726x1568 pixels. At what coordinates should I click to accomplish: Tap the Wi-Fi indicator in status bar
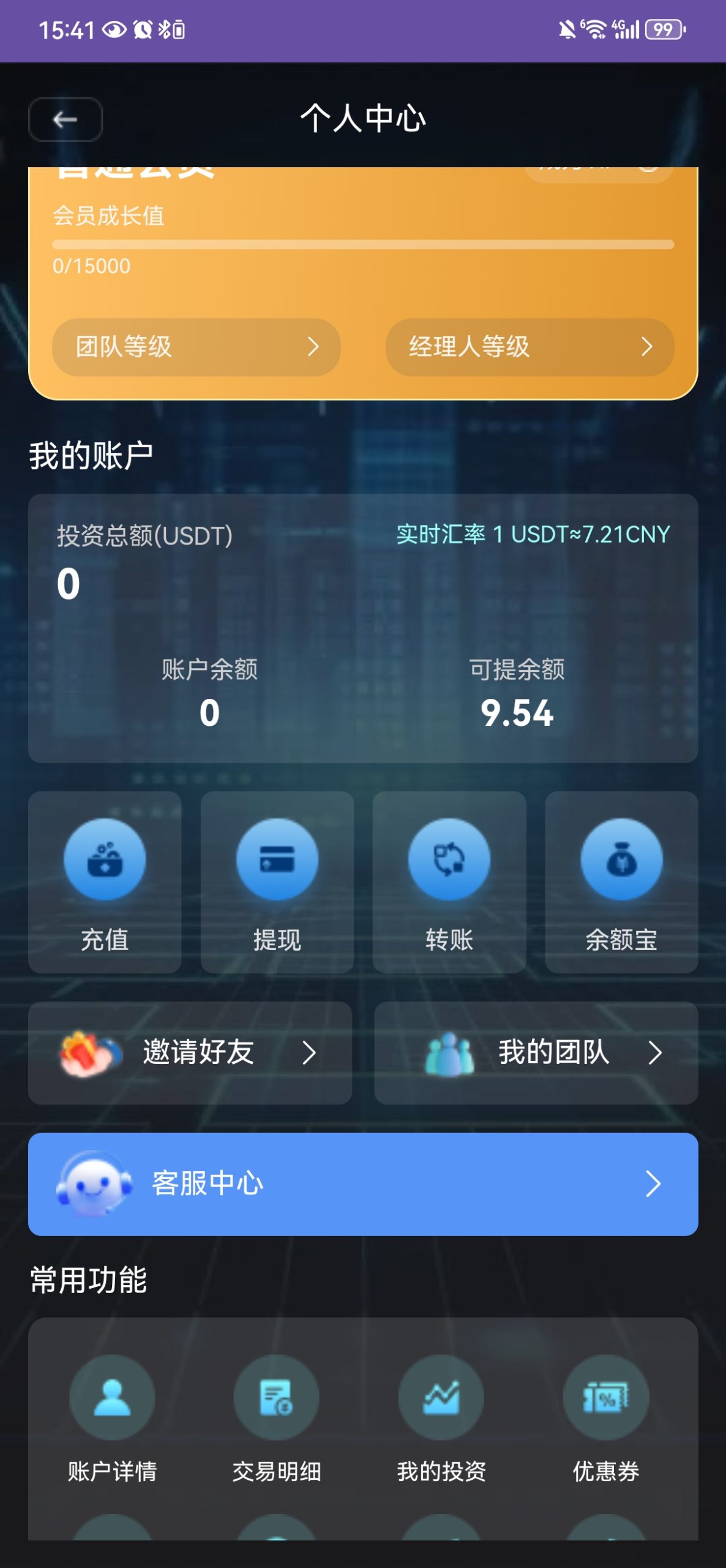(595, 27)
